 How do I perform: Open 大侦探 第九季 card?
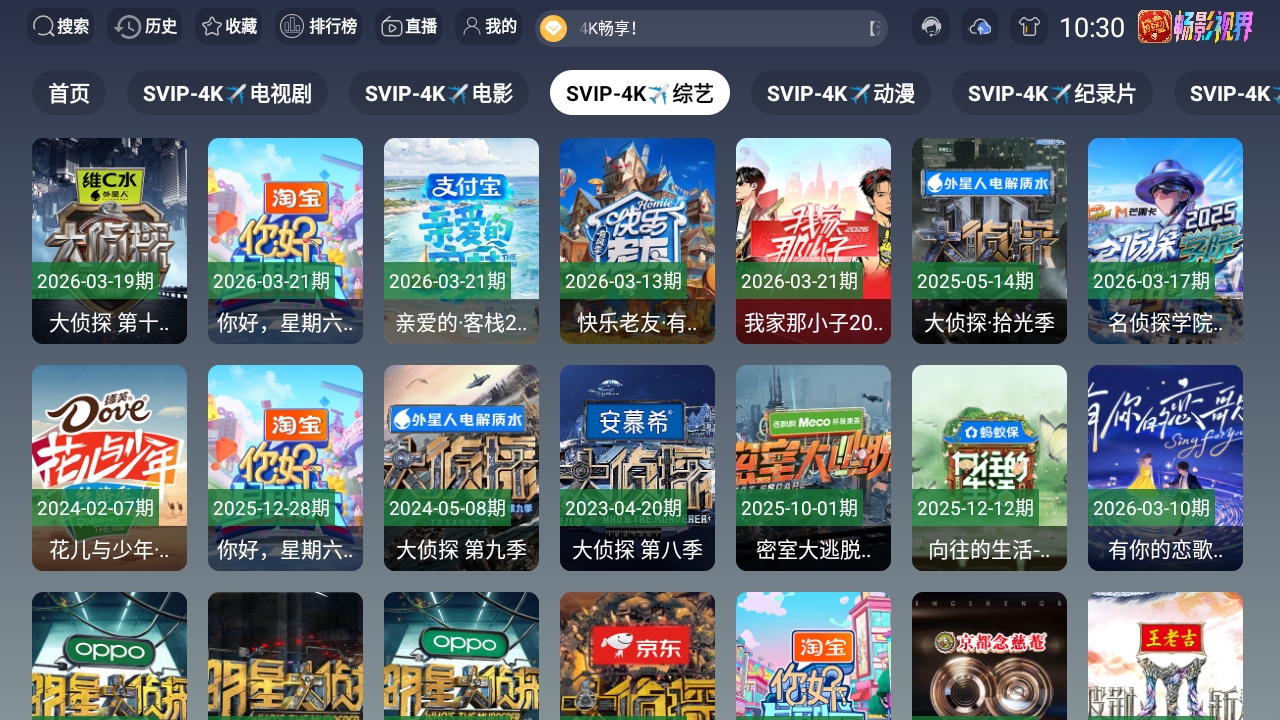point(461,467)
